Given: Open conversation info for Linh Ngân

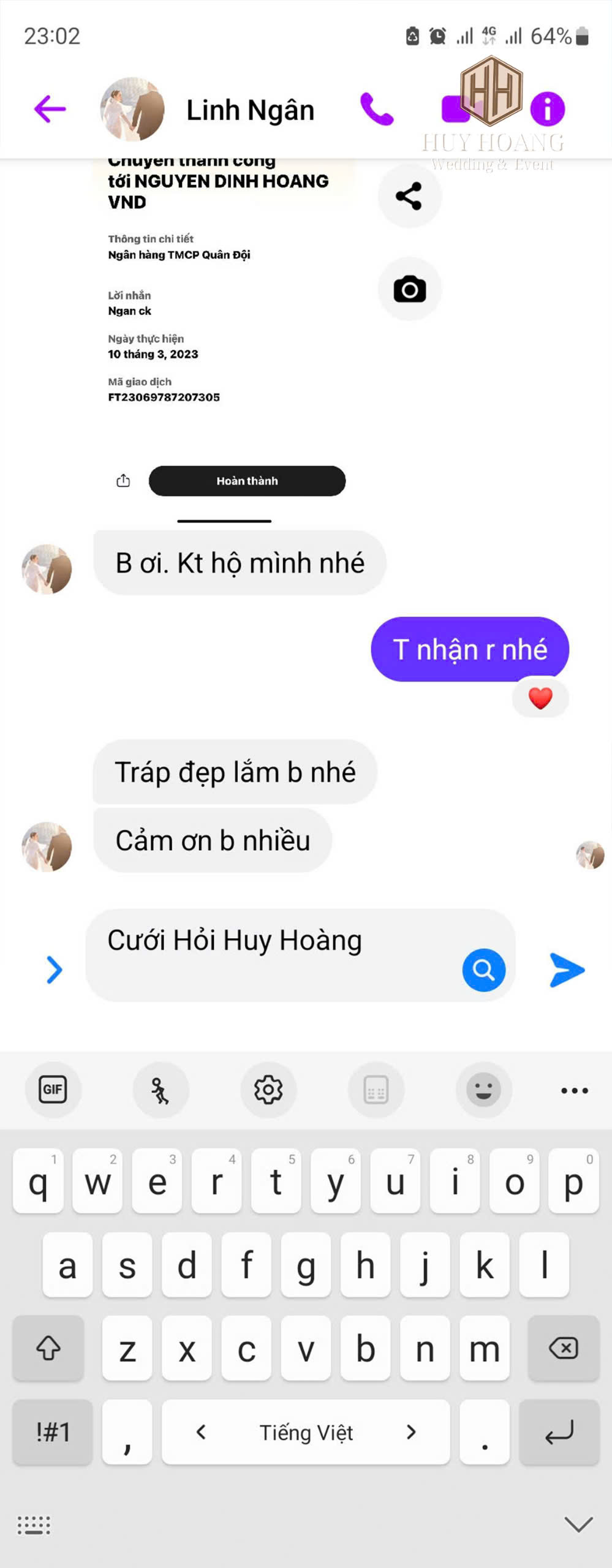Looking at the screenshot, I should (x=547, y=110).
